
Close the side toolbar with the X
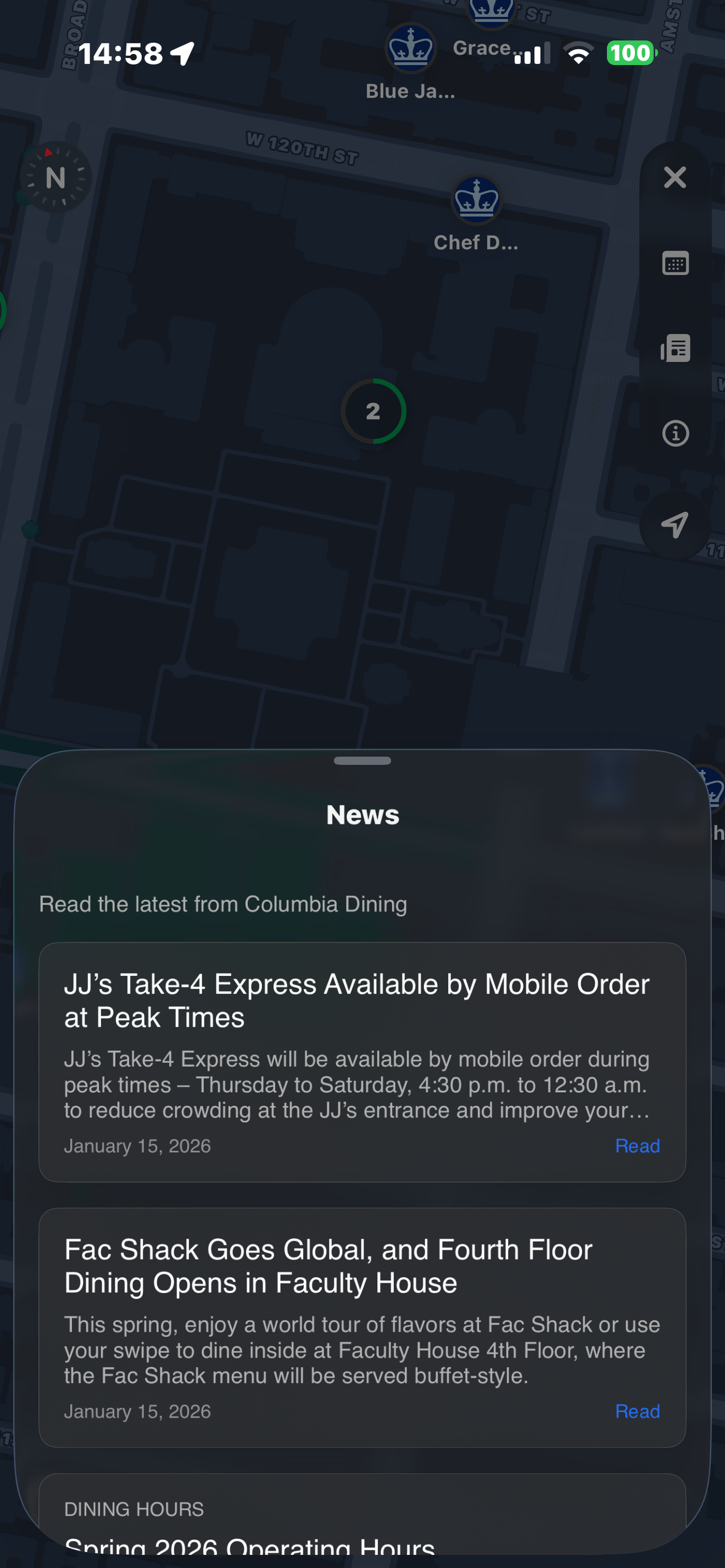click(x=675, y=178)
